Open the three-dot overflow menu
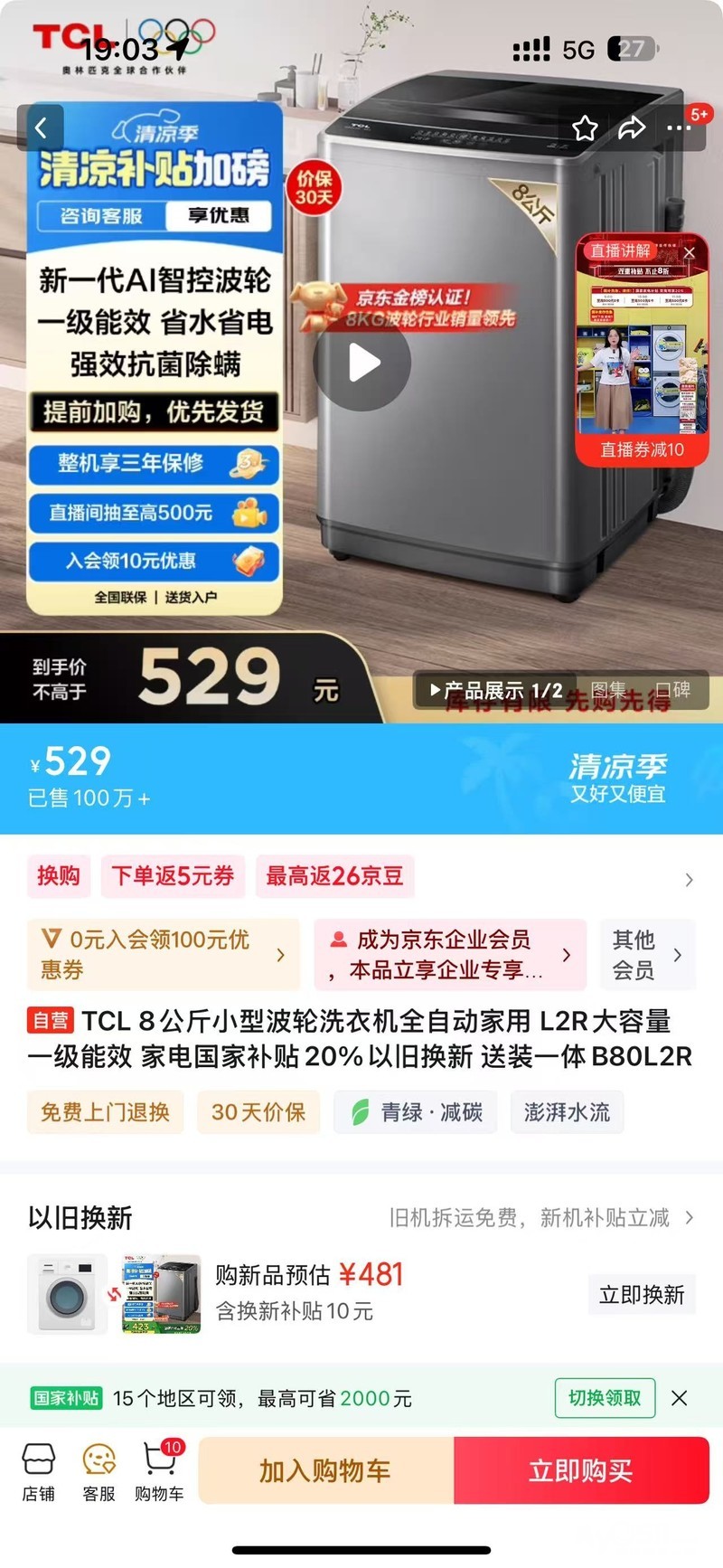 679,128
